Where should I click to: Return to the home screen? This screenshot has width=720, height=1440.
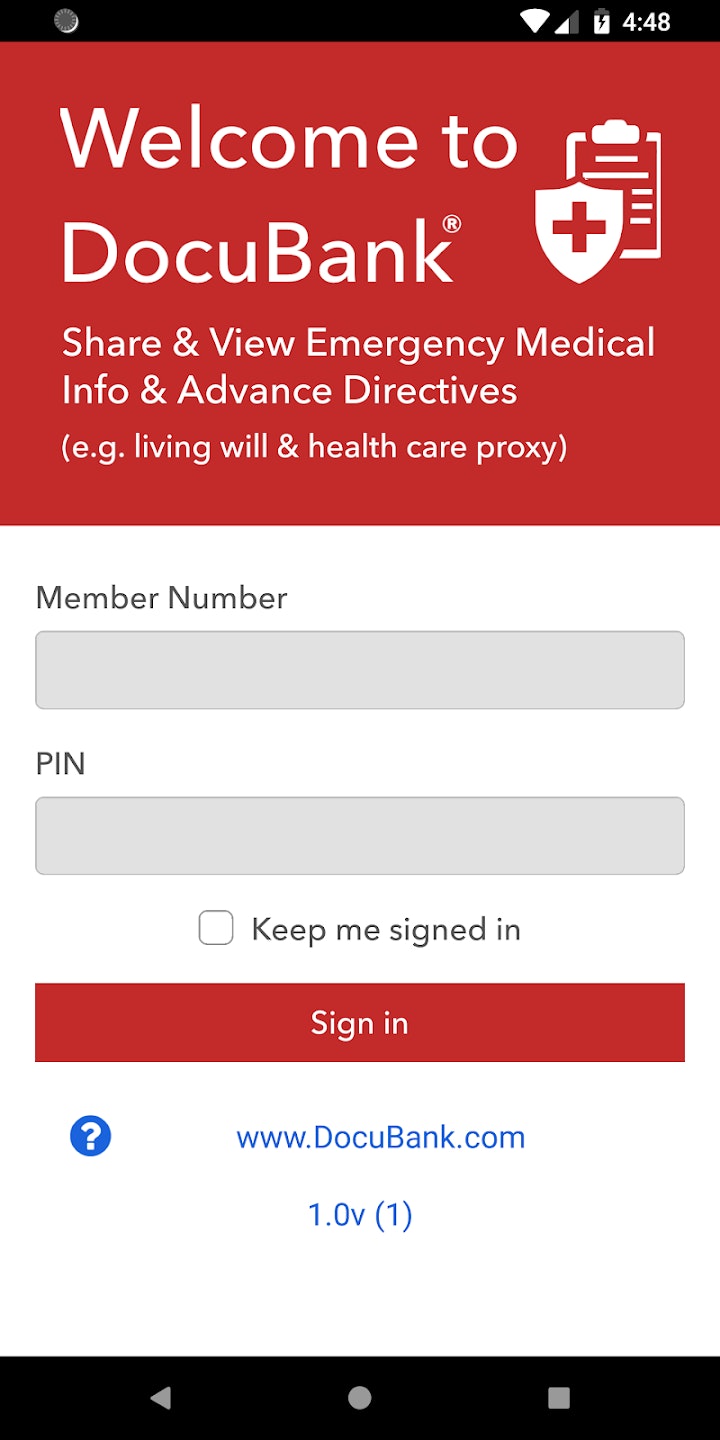(x=360, y=1397)
